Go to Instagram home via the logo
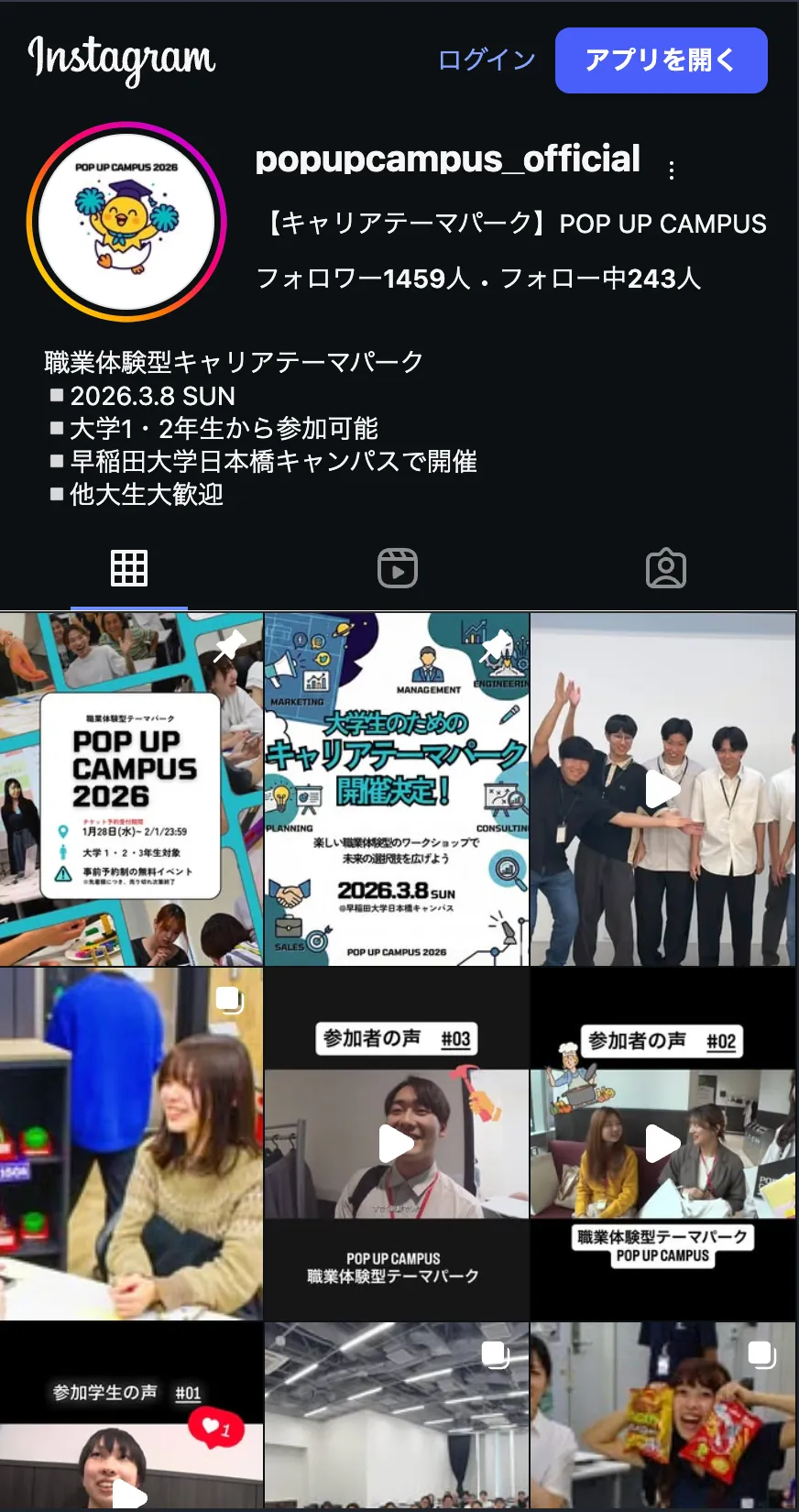Viewport: 799px width, 1512px height. pyautogui.click(x=122, y=60)
